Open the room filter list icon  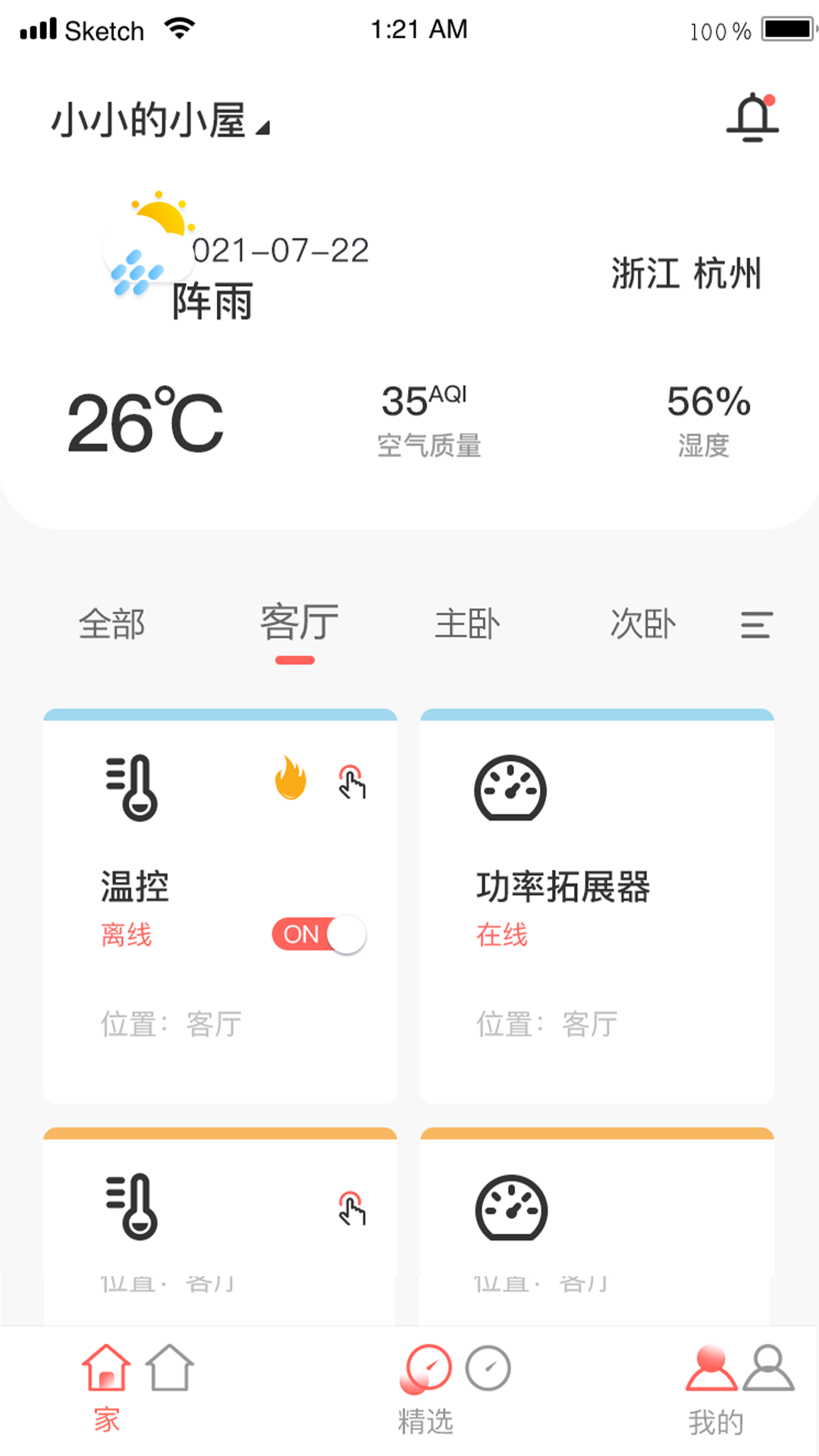(757, 626)
